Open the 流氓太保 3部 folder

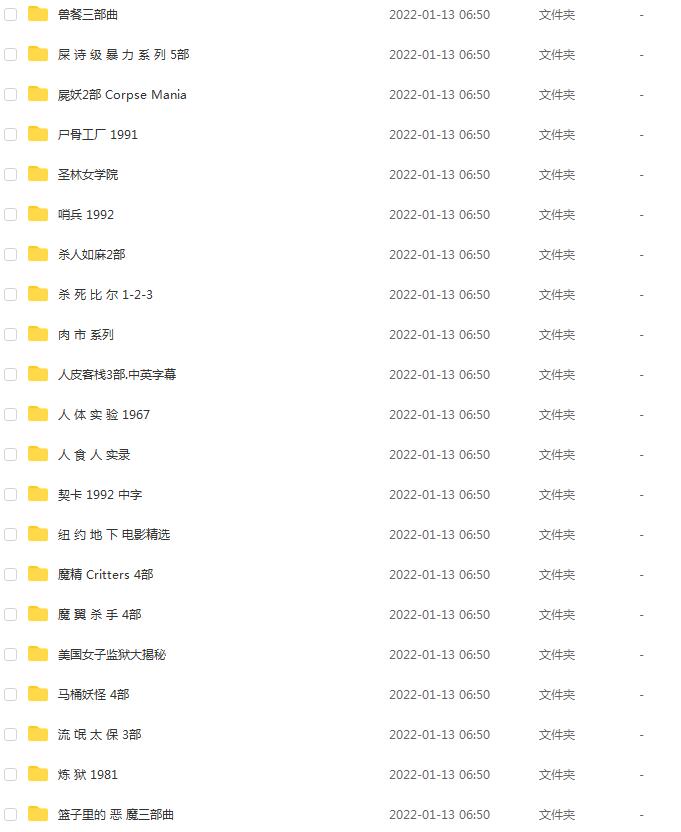pyautogui.click(x=99, y=734)
